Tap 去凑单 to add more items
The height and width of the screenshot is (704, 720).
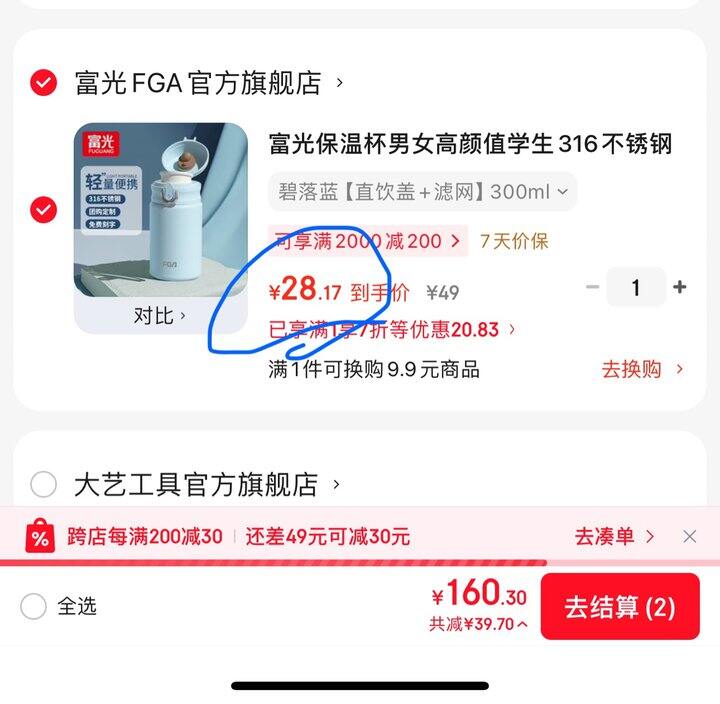click(x=614, y=537)
